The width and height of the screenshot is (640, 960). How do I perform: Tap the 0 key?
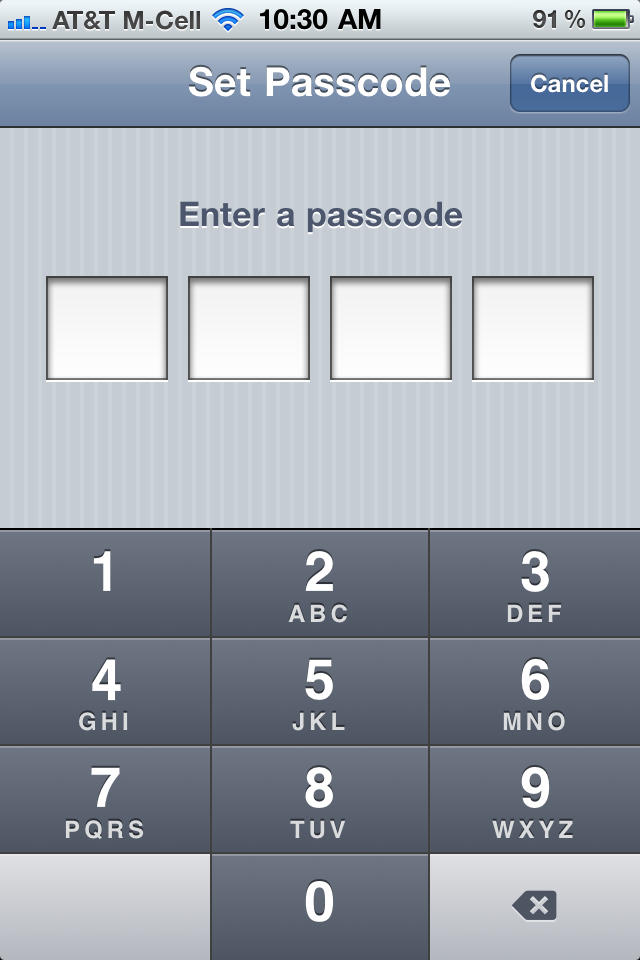coord(319,906)
